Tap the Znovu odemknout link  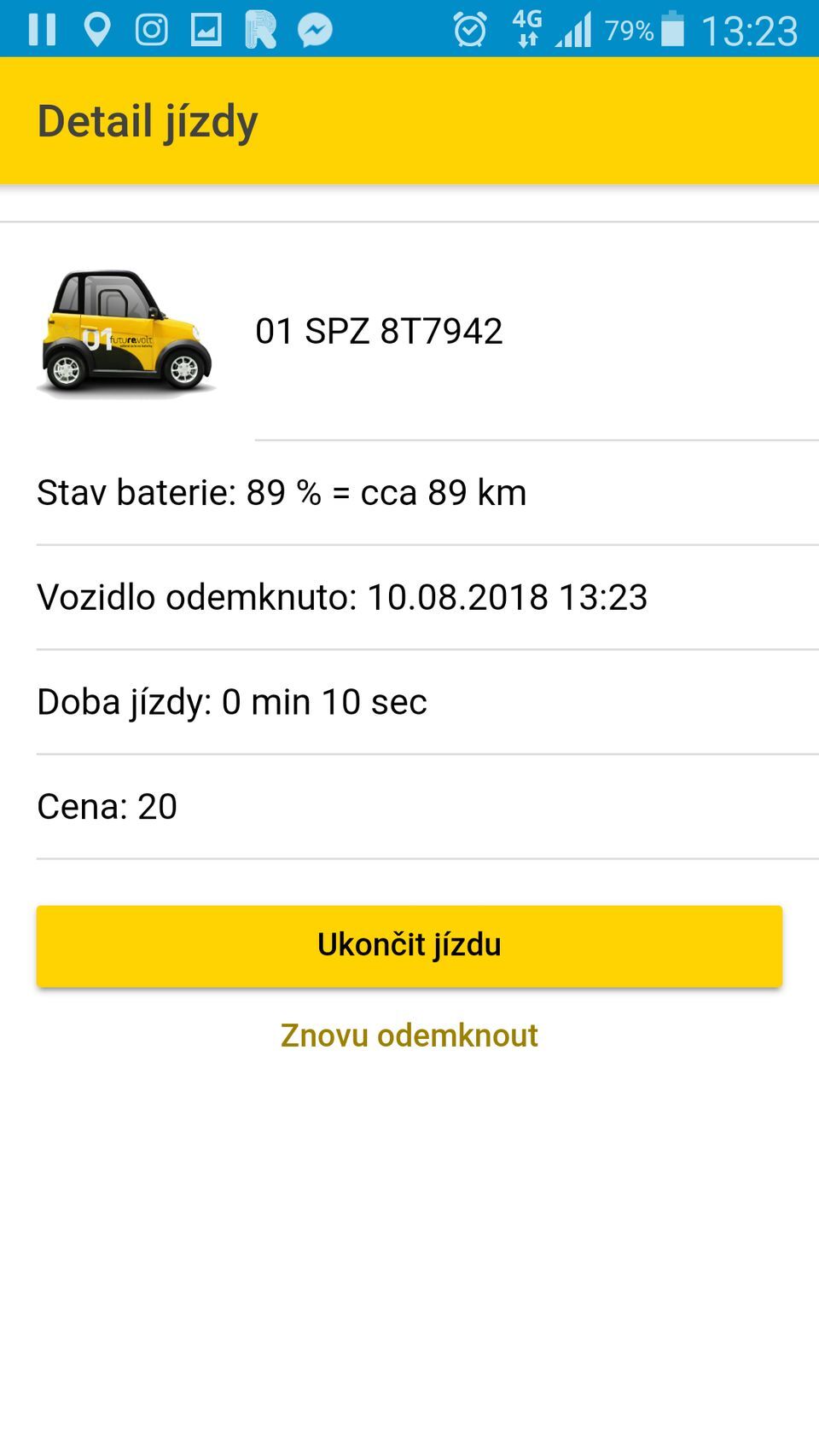409,1035
